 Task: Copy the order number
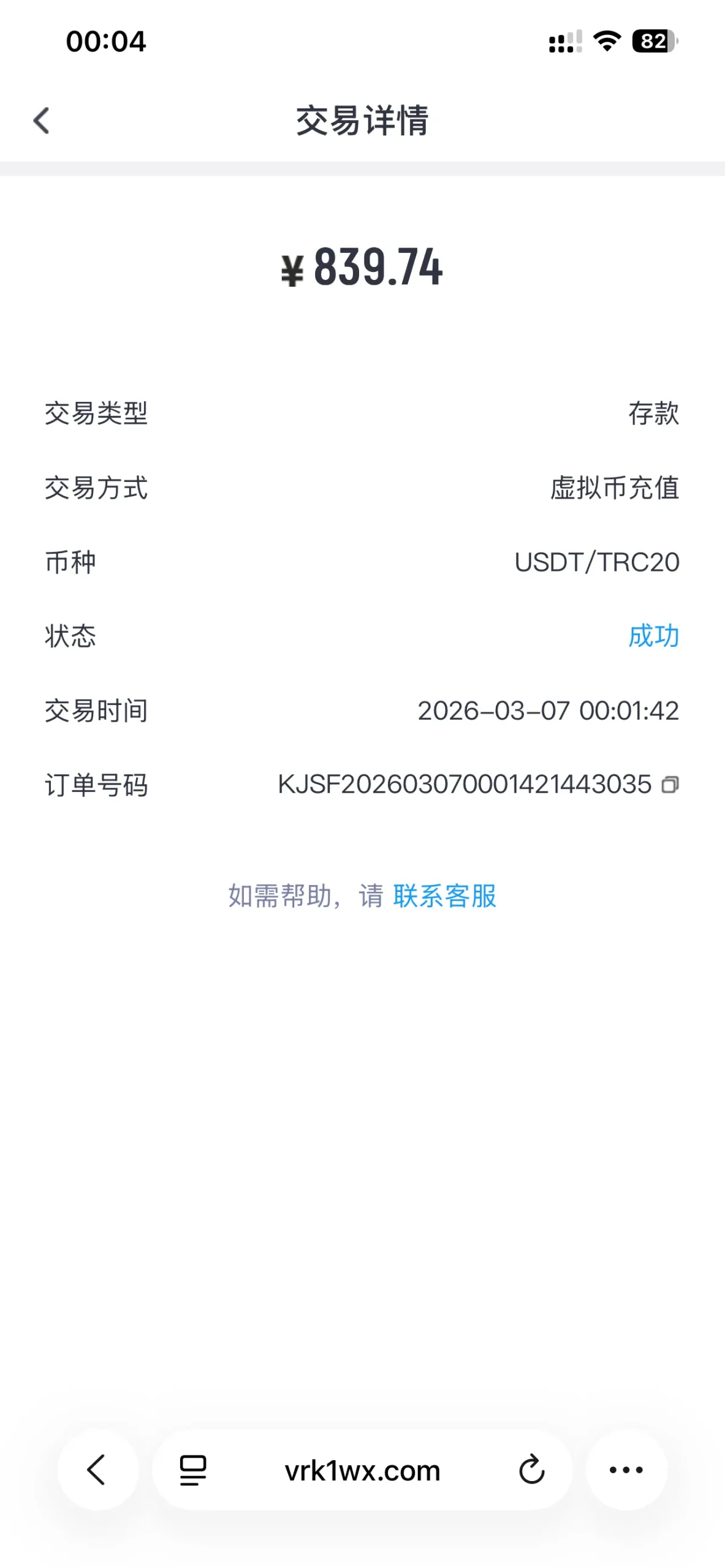pyautogui.click(x=670, y=785)
